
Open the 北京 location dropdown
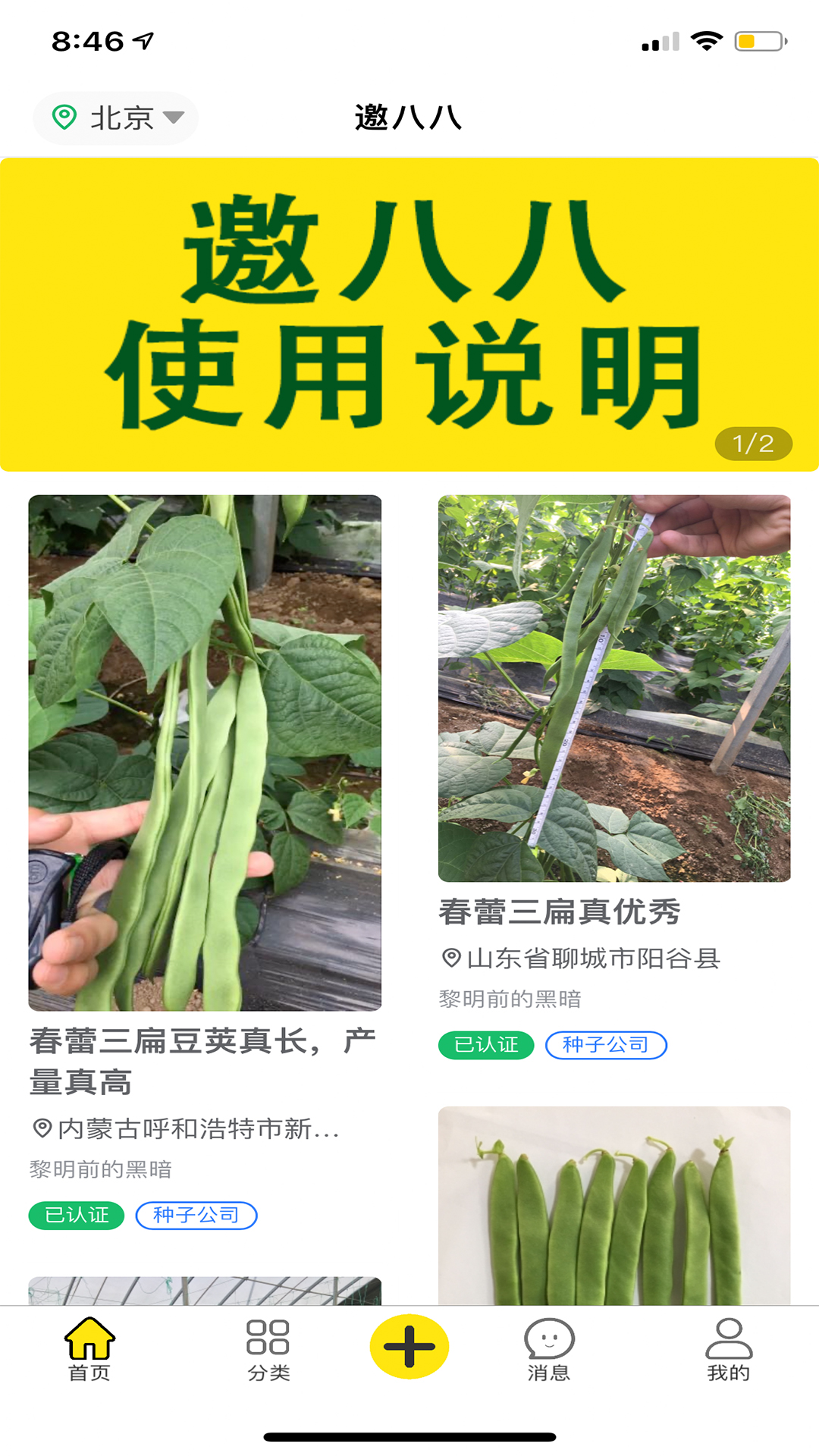[116, 118]
